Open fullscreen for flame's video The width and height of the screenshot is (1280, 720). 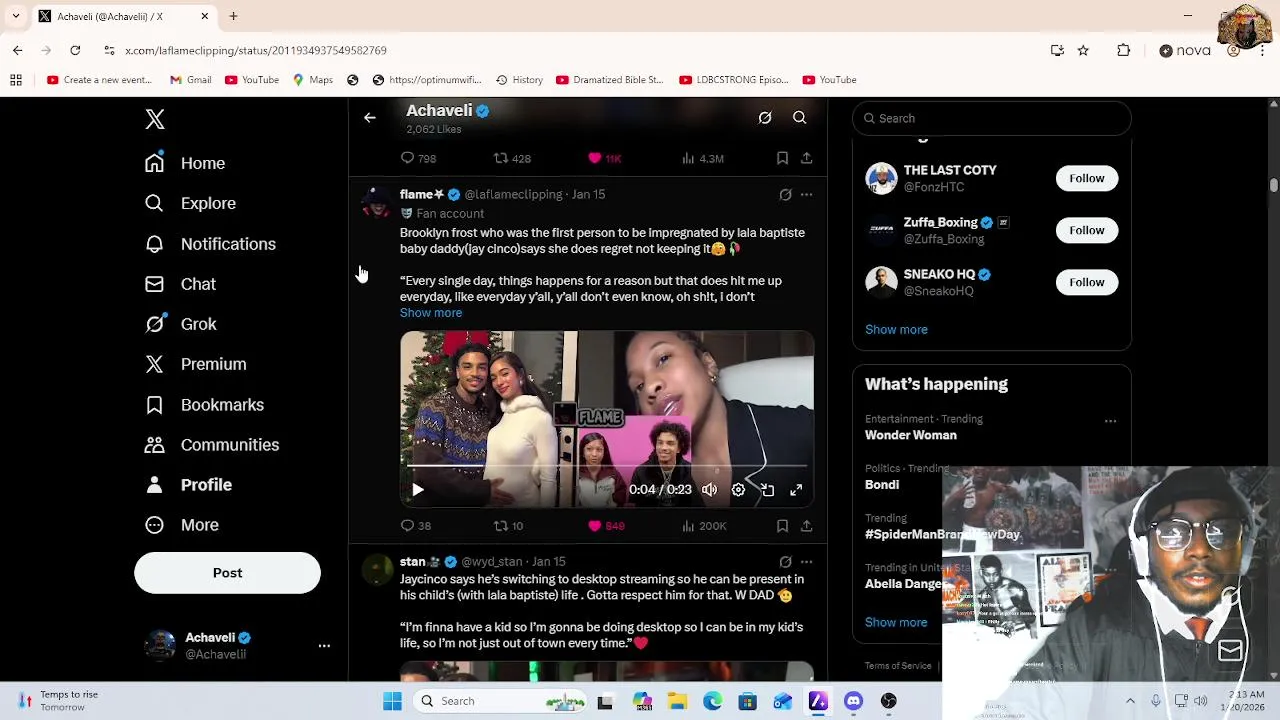click(796, 490)
